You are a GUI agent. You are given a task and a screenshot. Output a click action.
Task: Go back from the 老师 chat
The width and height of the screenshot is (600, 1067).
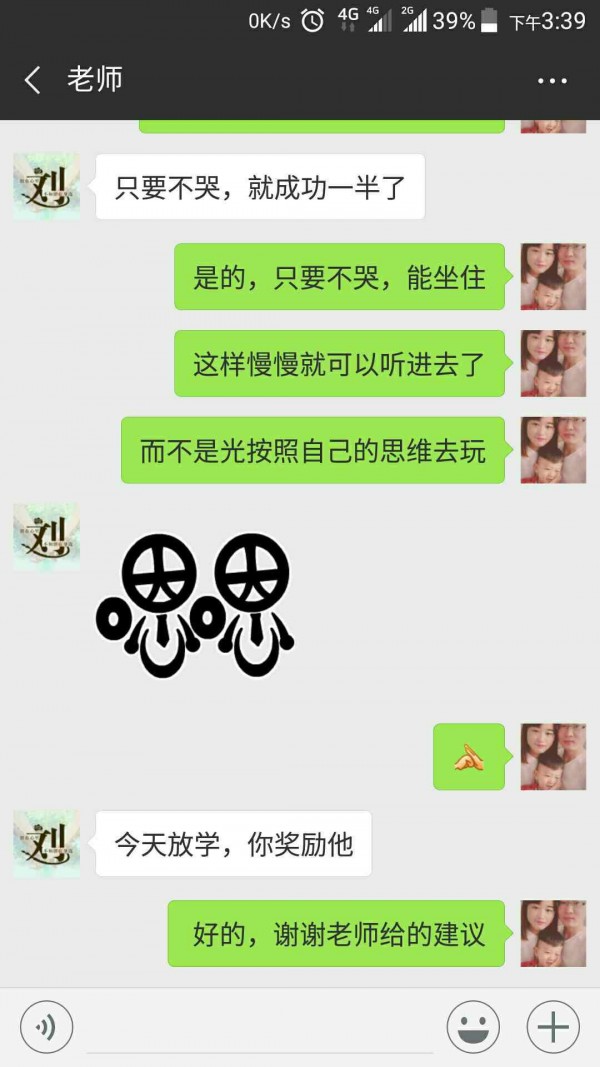pos(33,80)
